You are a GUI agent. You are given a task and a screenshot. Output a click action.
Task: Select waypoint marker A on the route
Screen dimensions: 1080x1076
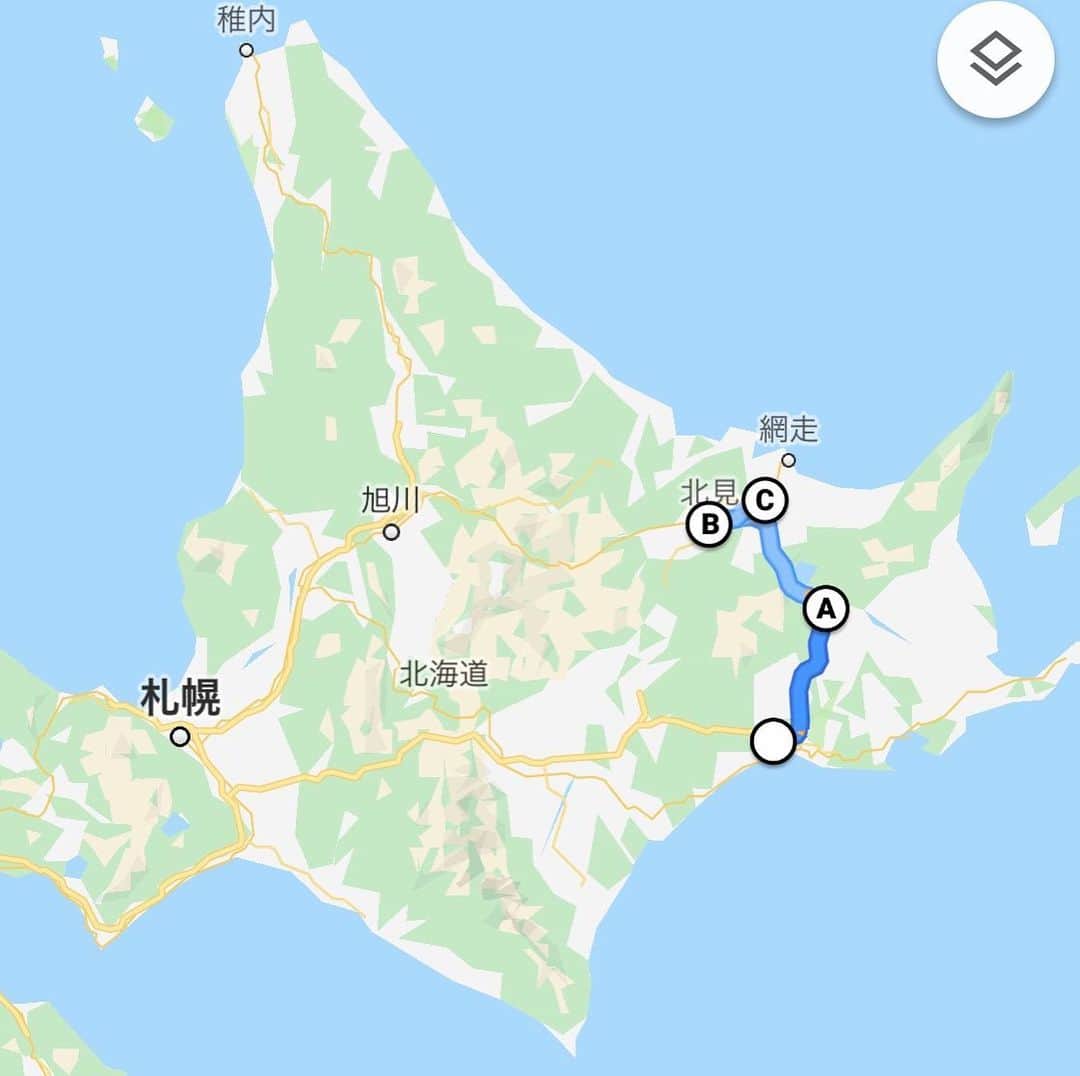[x=826, y=608]
